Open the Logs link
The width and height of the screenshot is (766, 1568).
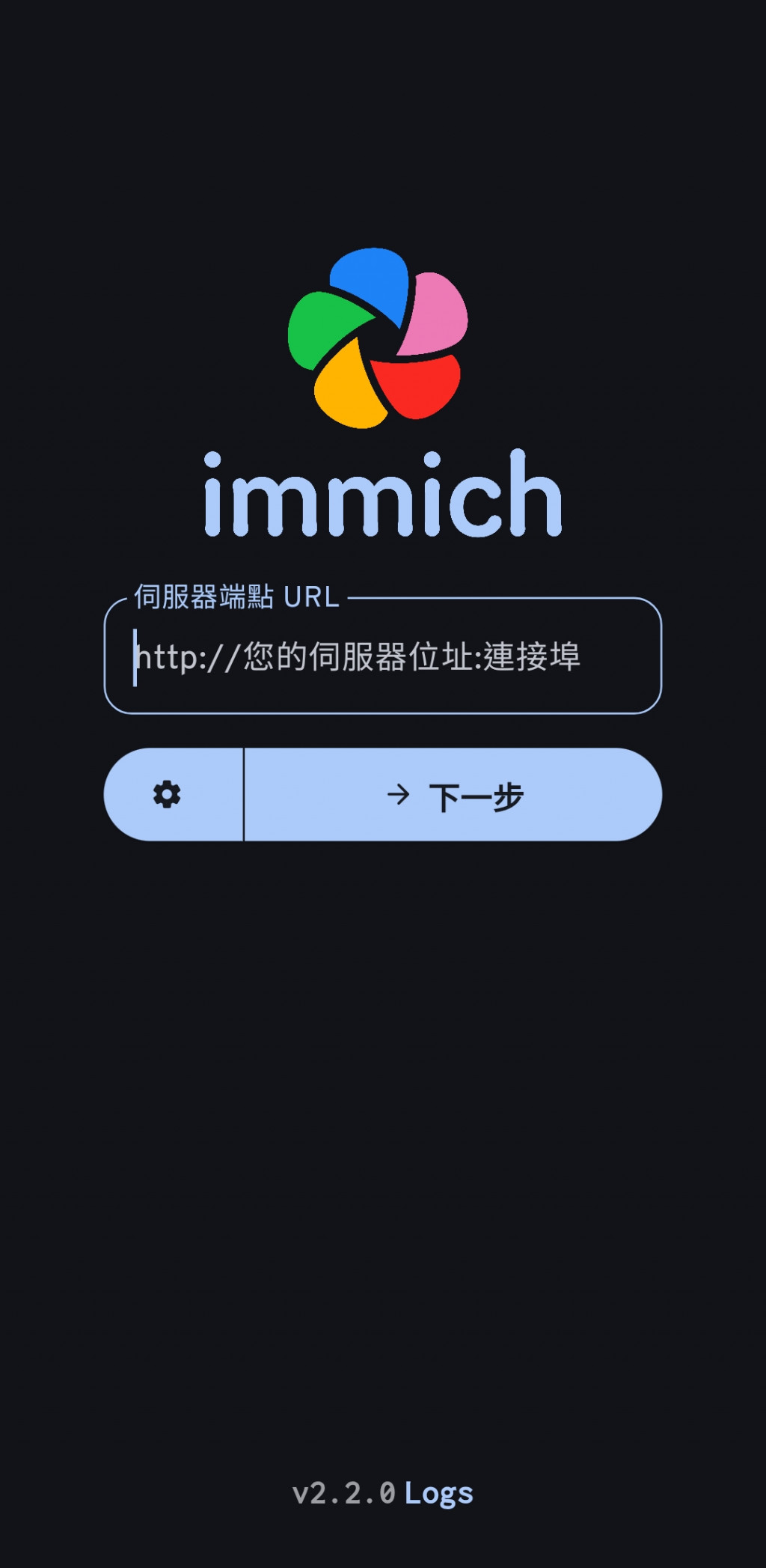[x=438, y=1493]
